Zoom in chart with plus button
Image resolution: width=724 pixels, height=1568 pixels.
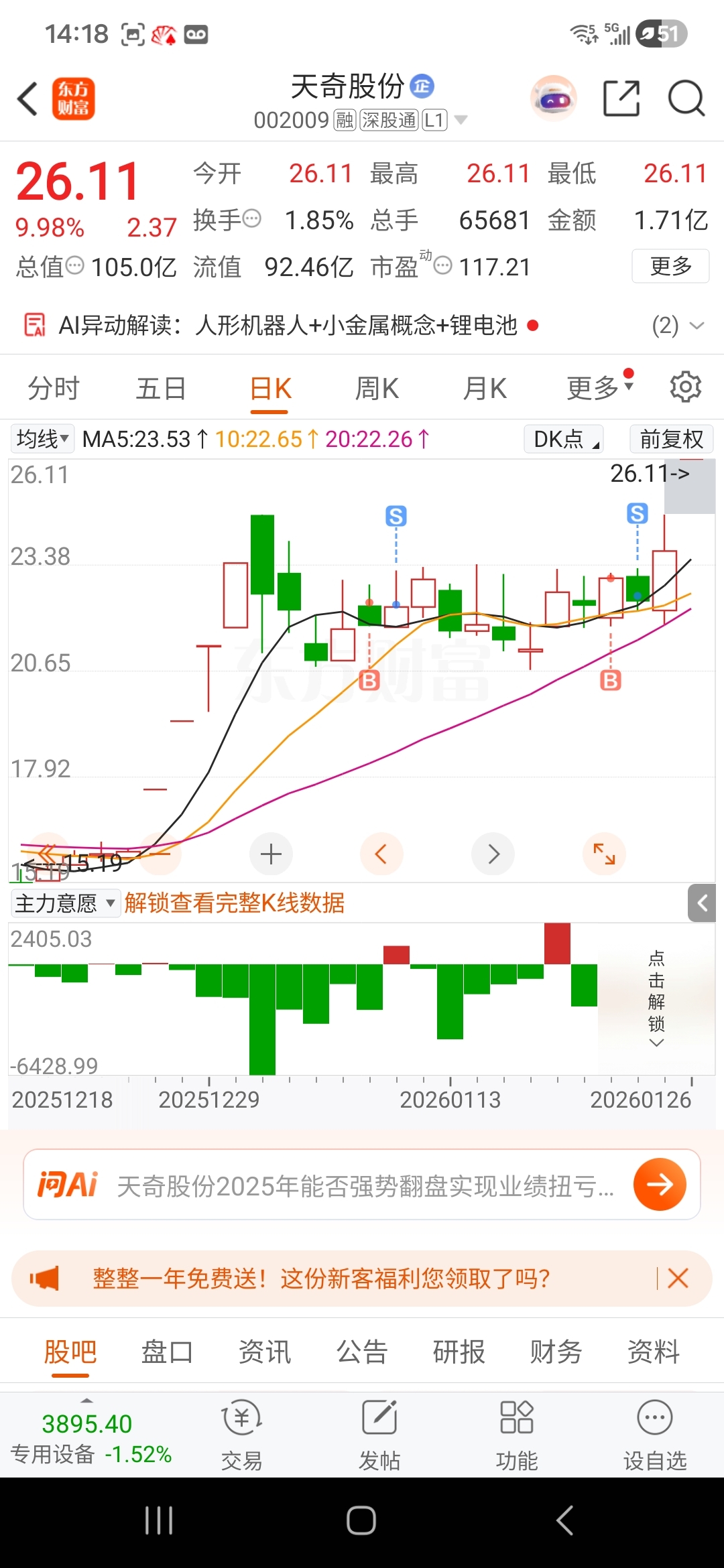[271, 854]
